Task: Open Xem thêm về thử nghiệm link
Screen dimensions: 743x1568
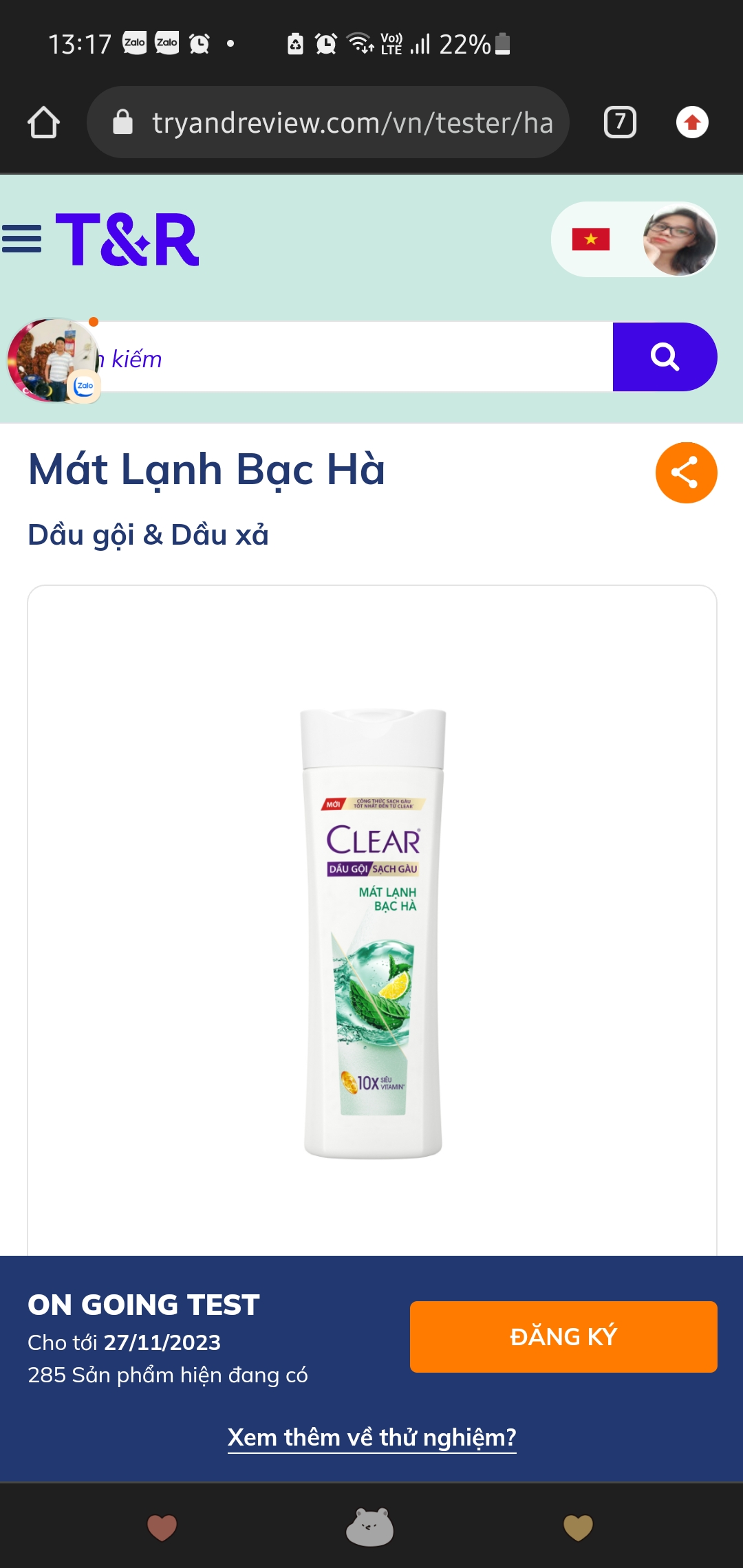Action: (371, 1437)
